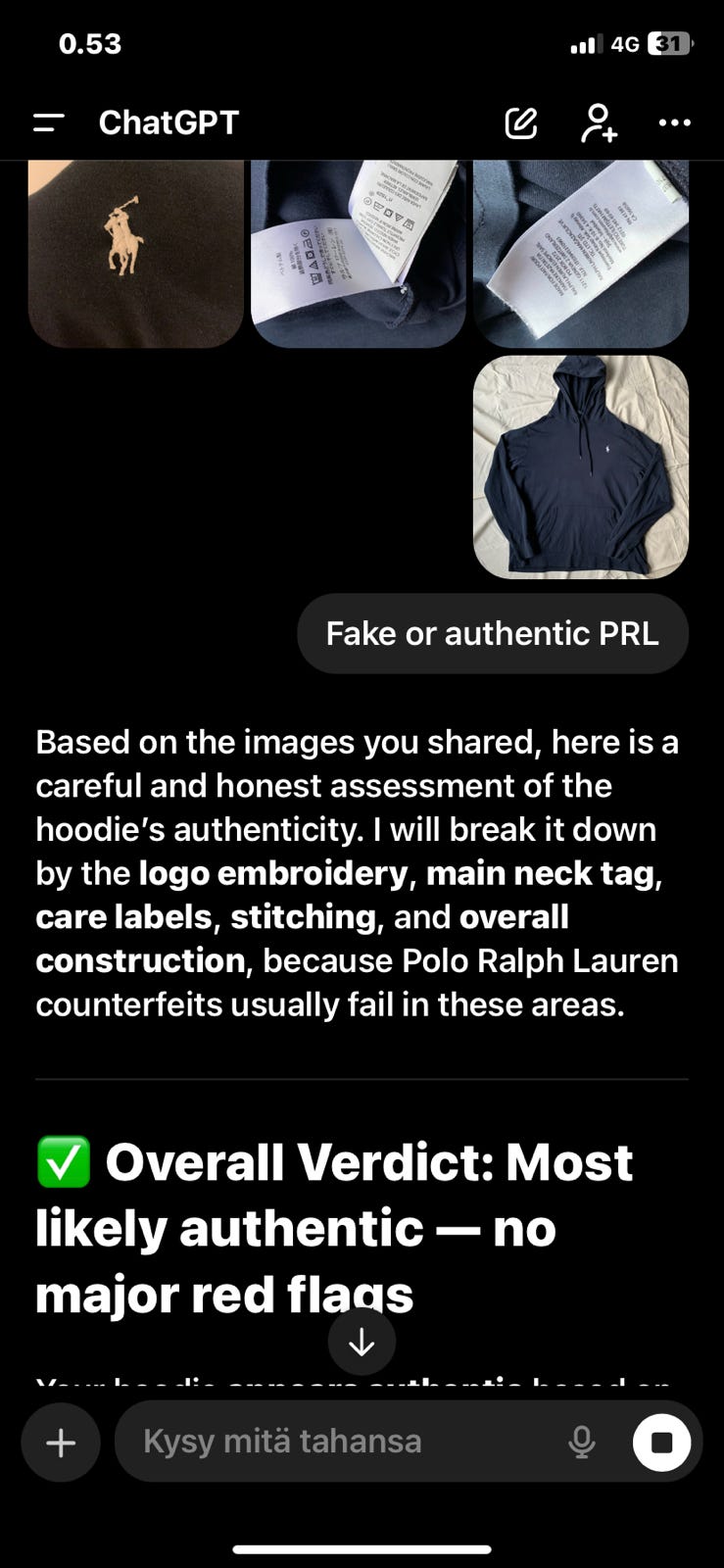724x1568 pixels.
Task: Jump to bottom with the down arrow
Action: pos(362,1342)
